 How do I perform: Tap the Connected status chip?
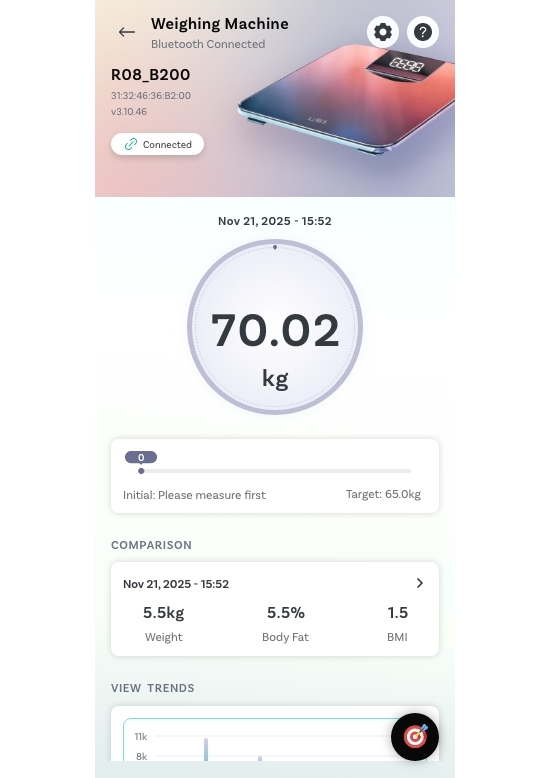(157, 144)
